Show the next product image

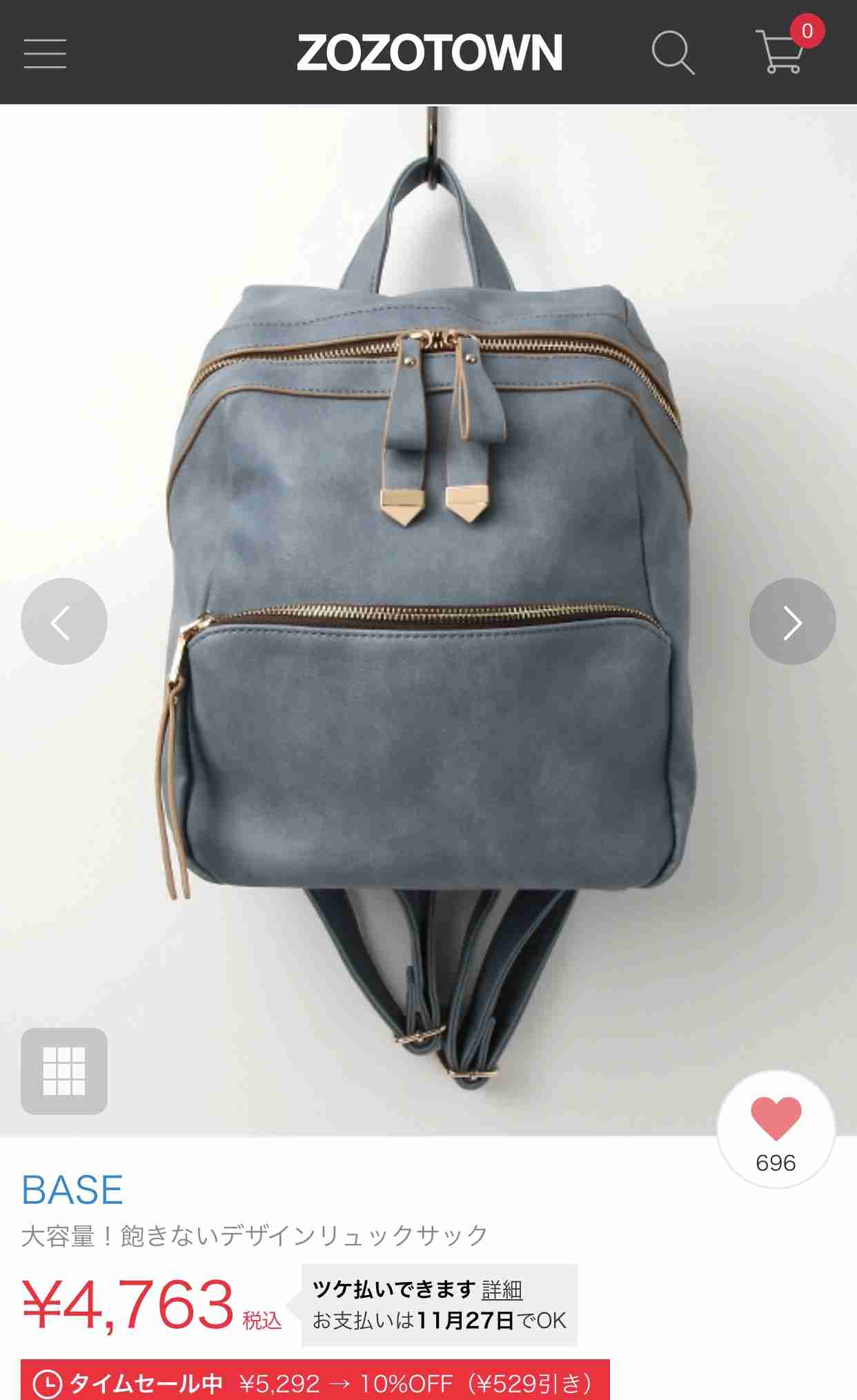pos(792,621)
